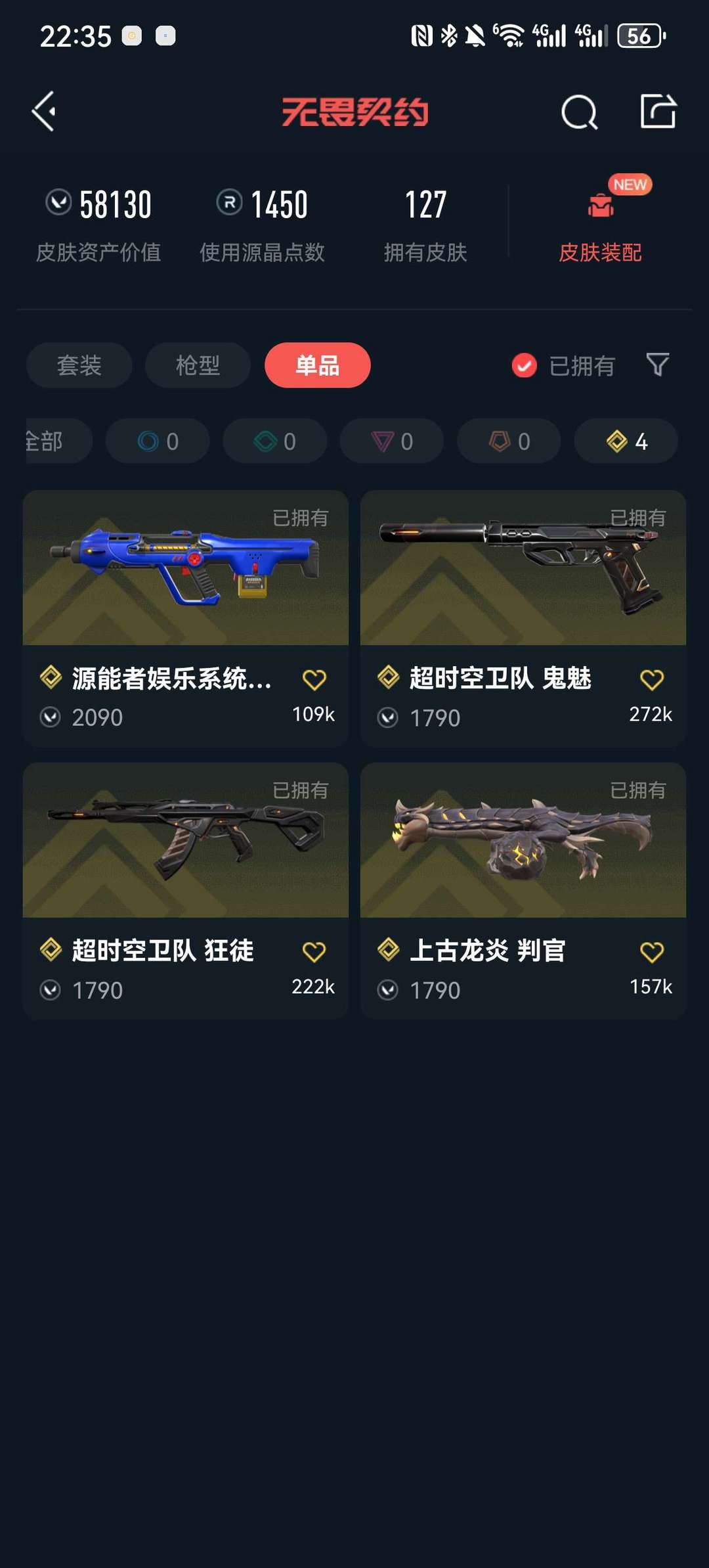Image resolution: width=709 pixels, height=1568 pixels.
Task: Tap the share icon in the header
Action: pos(658,112)
